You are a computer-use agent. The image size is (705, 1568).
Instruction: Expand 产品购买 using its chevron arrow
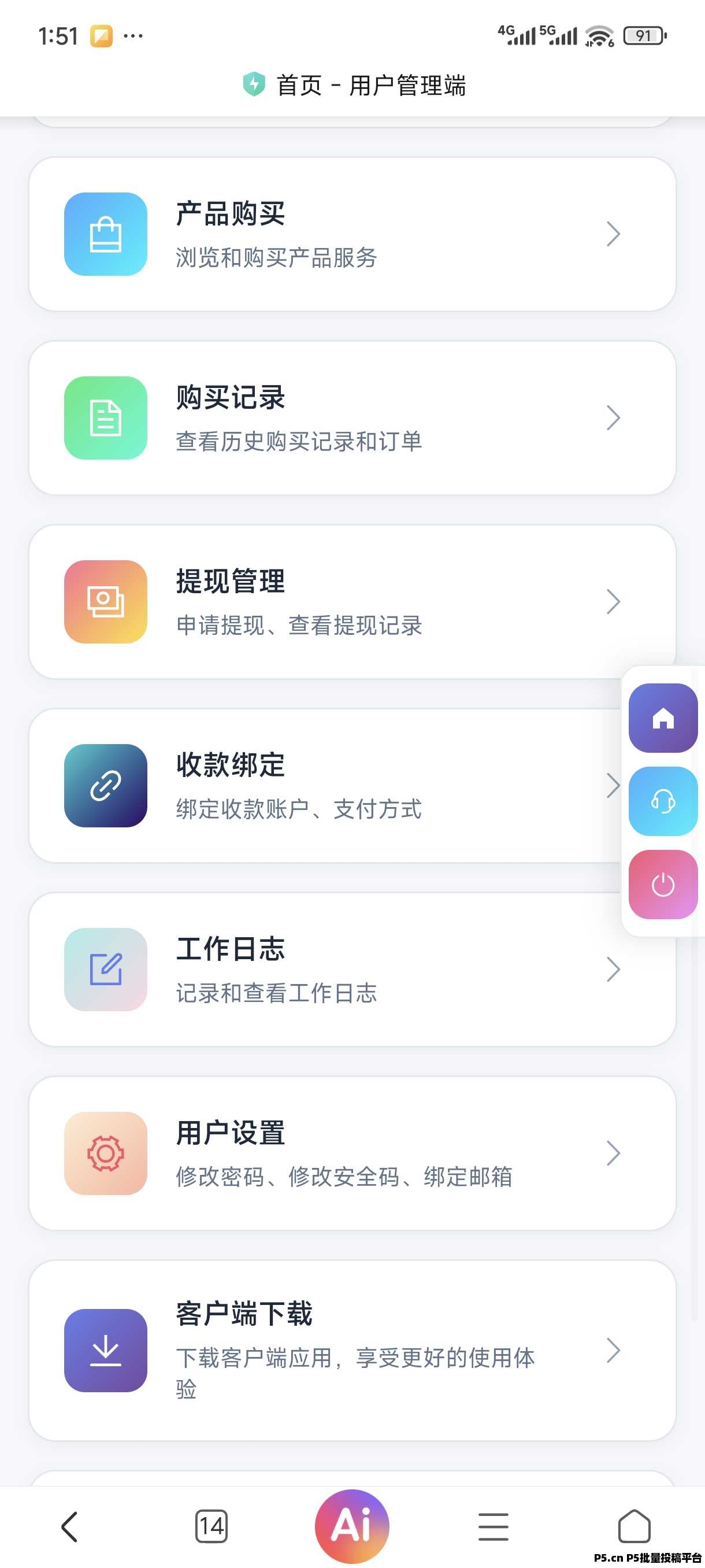[x=614, y=234]
